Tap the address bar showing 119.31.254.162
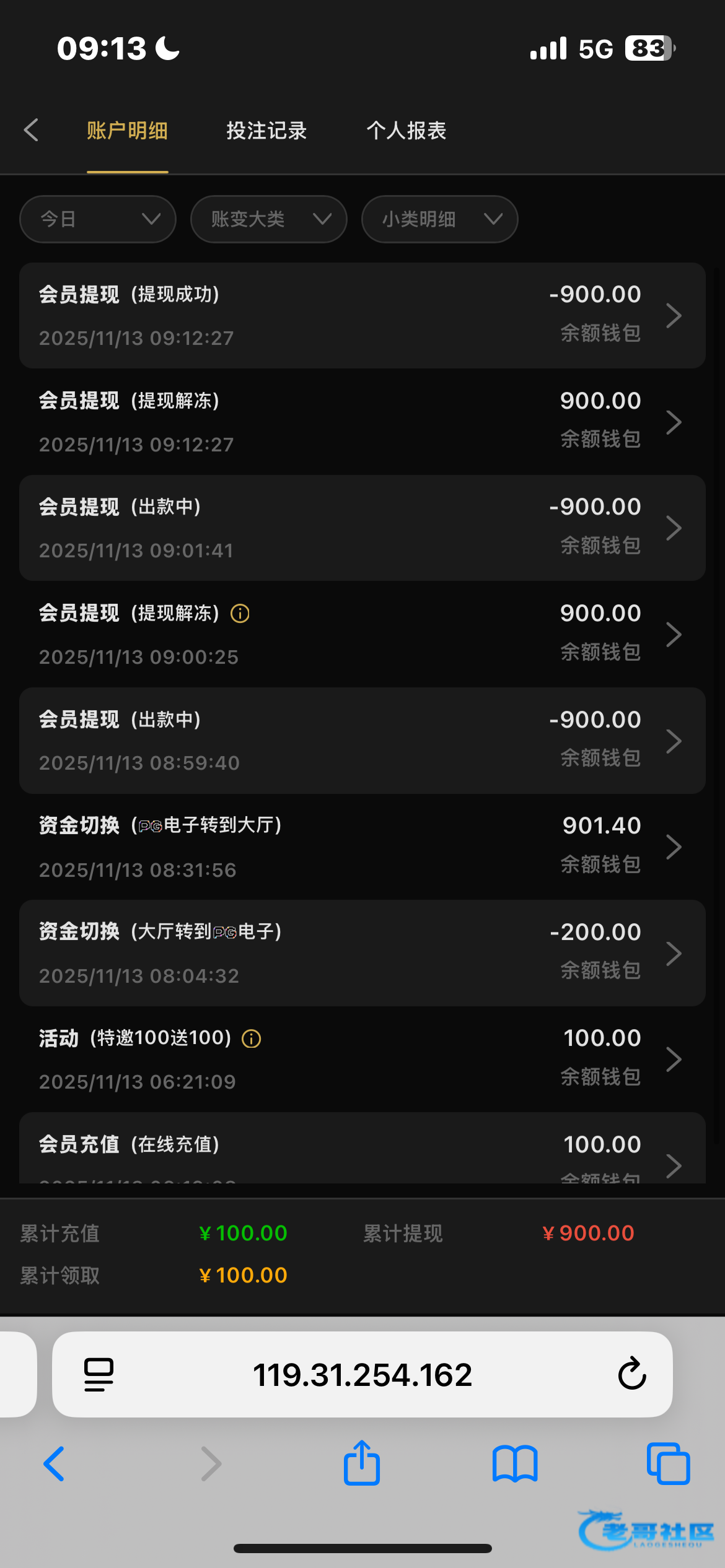 tap(362, 1374)
